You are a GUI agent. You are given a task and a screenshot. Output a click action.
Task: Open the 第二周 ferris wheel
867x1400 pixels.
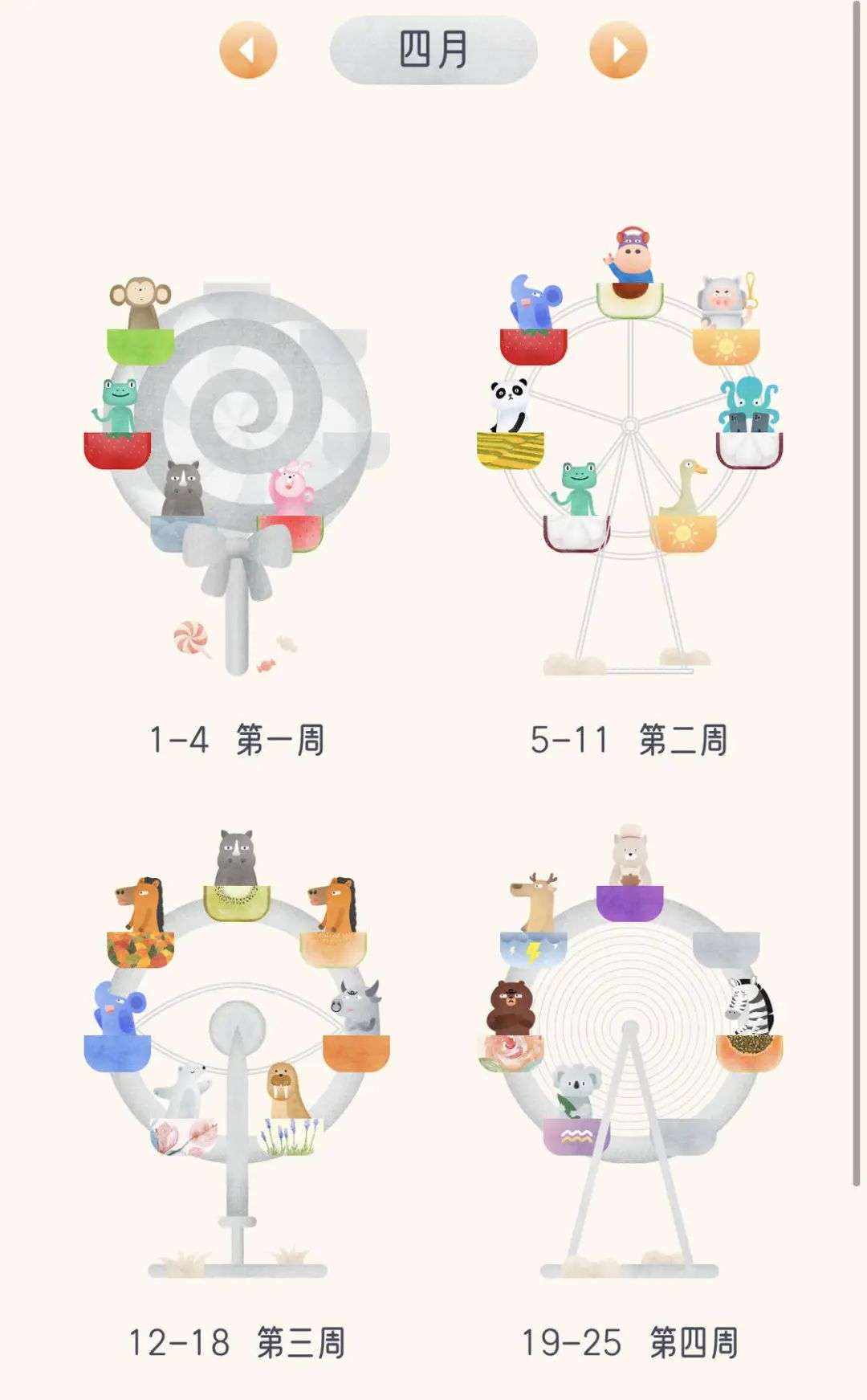(x=629, y=451)
